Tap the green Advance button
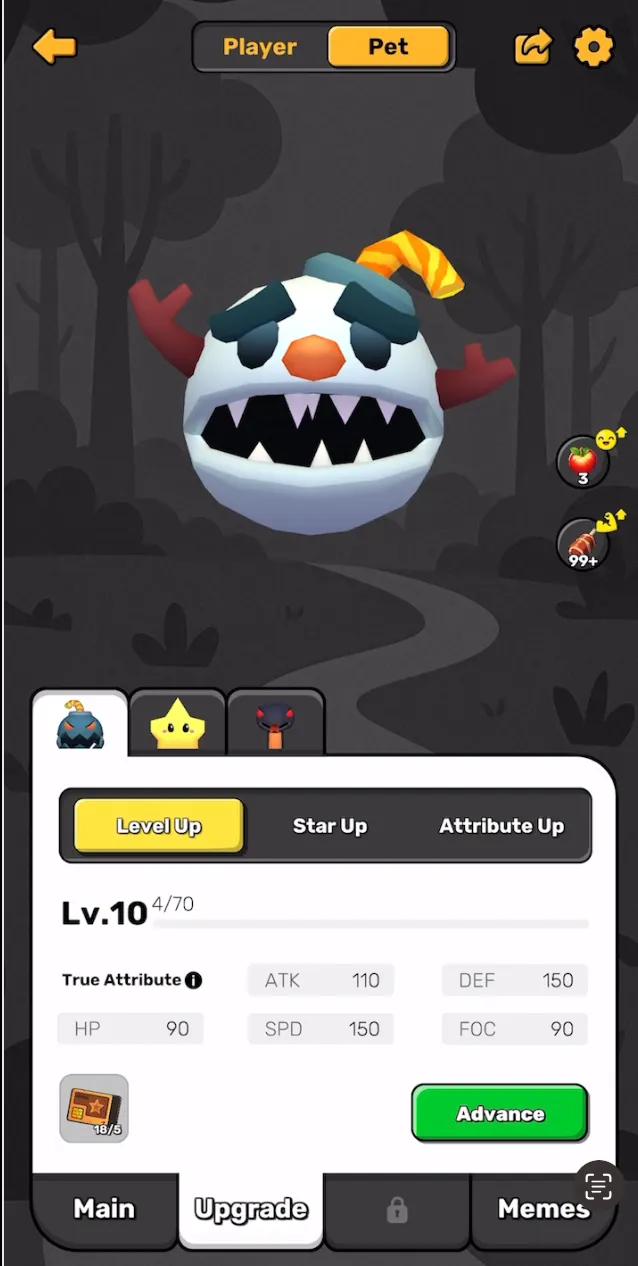Viewport: 638px width, 1266px height. coord(500,1113)
